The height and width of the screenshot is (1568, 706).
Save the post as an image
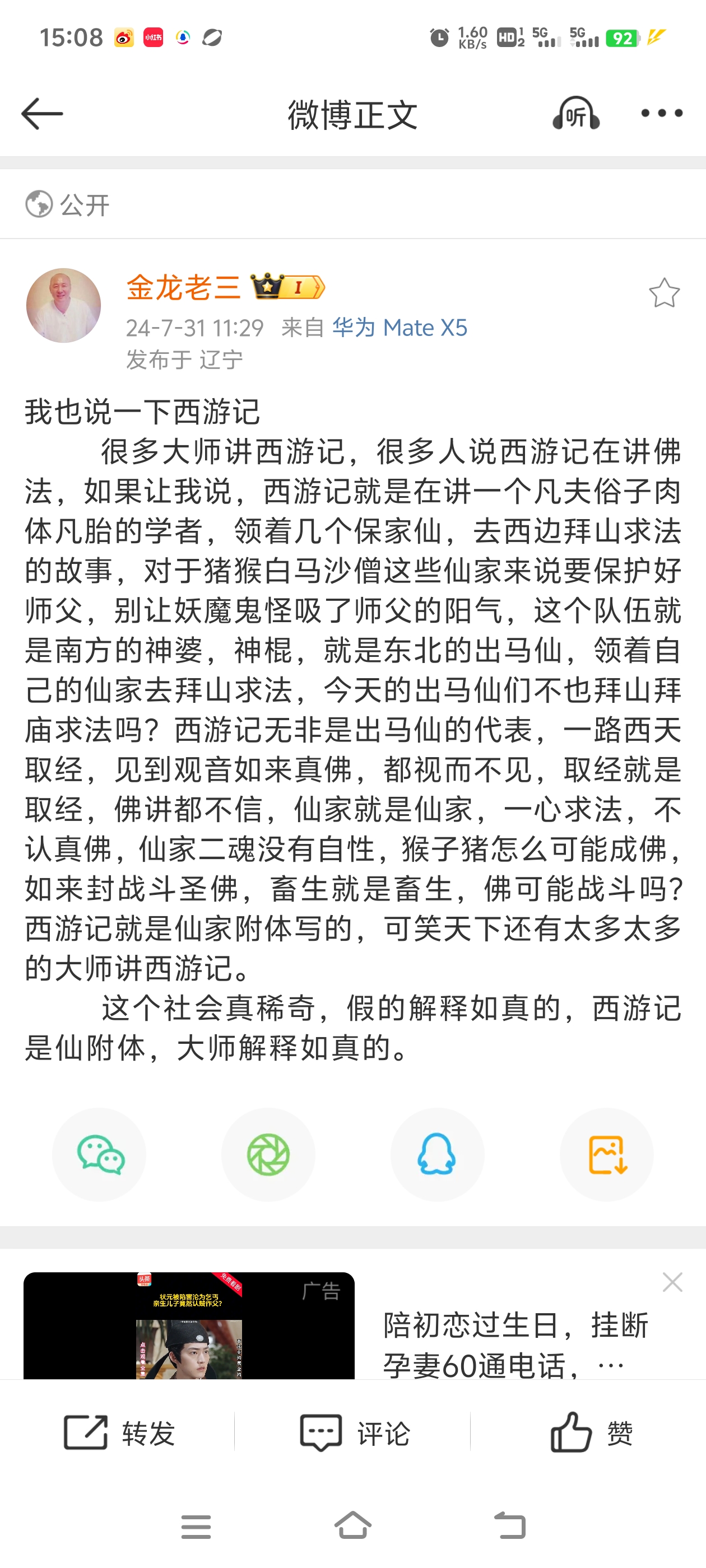(x=607, y=1154)
